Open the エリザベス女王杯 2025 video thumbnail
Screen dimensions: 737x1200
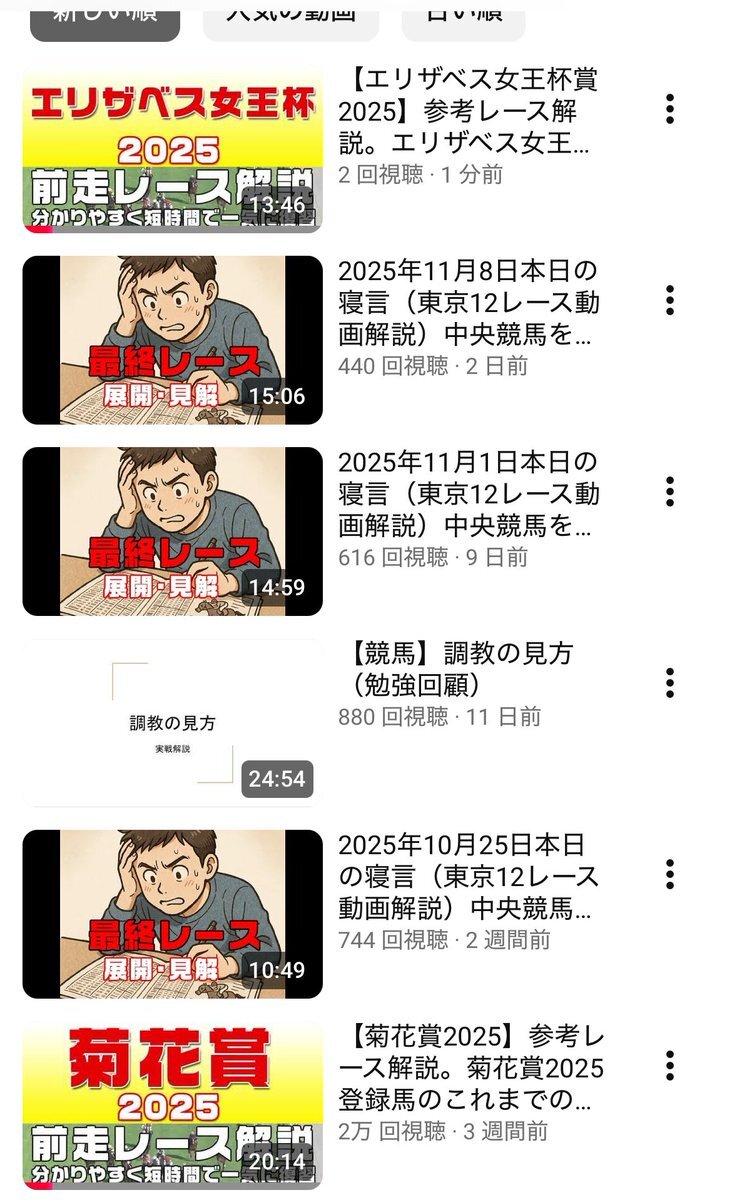click(172, 150)
